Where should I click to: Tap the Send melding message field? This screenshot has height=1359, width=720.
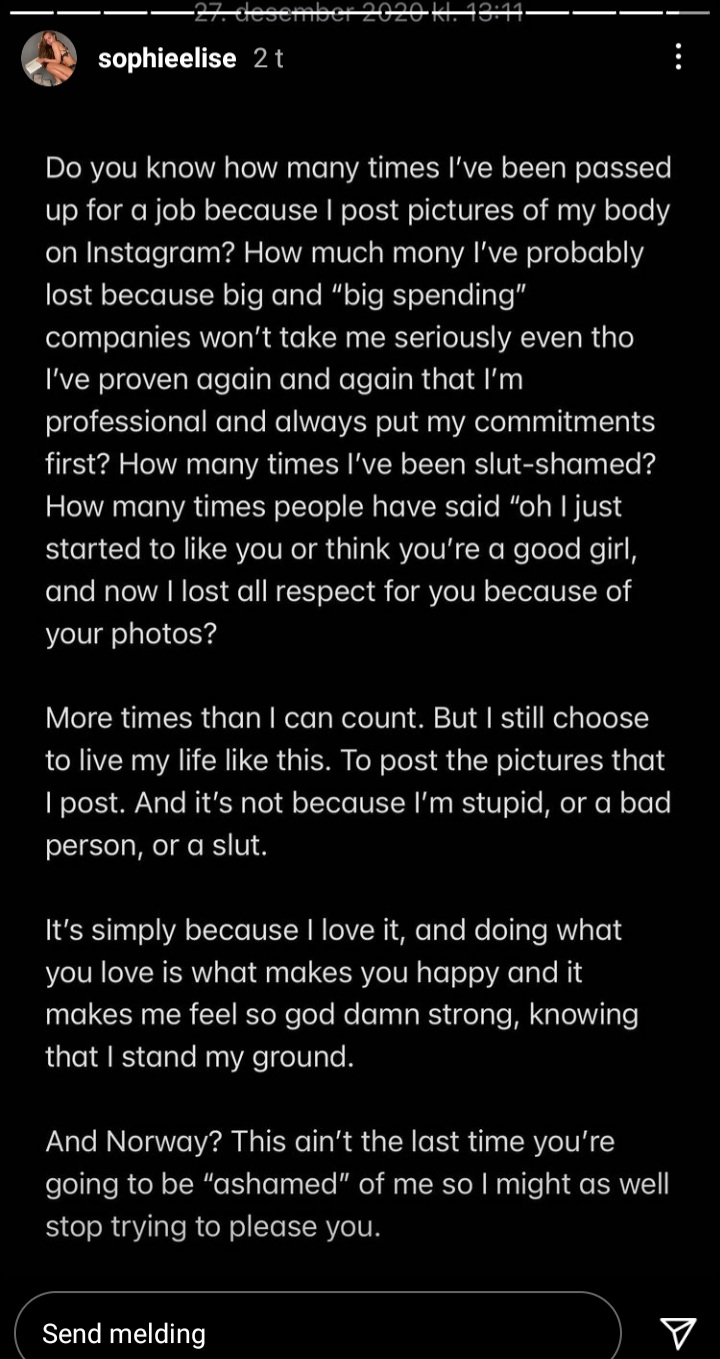coord(318,1332)
